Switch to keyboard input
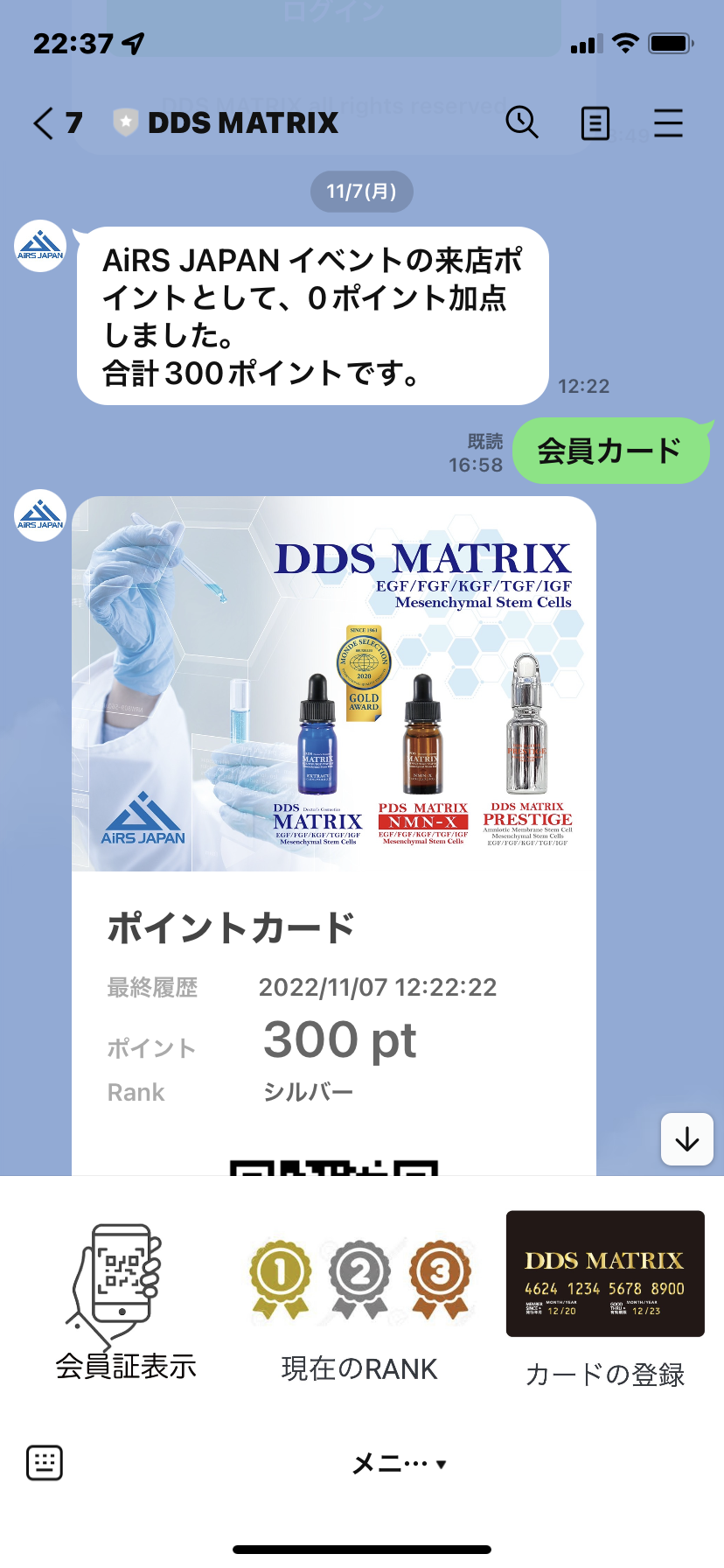This screenshot has width=724, height=1568. [x=44, y=1462]
